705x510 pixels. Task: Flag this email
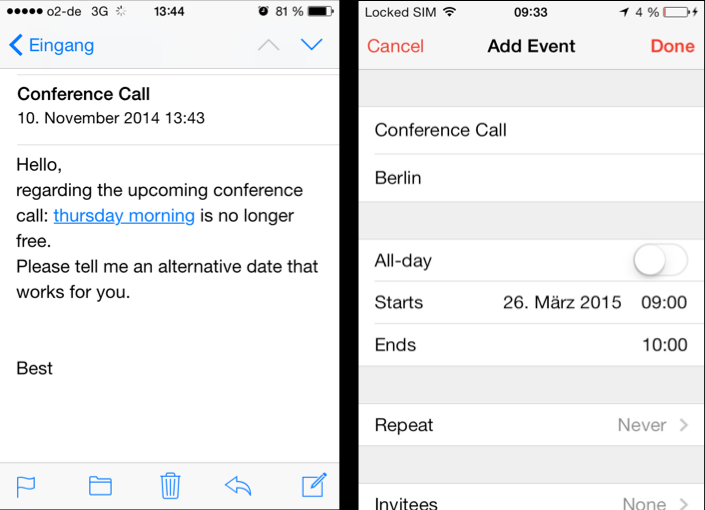(27, 486)
